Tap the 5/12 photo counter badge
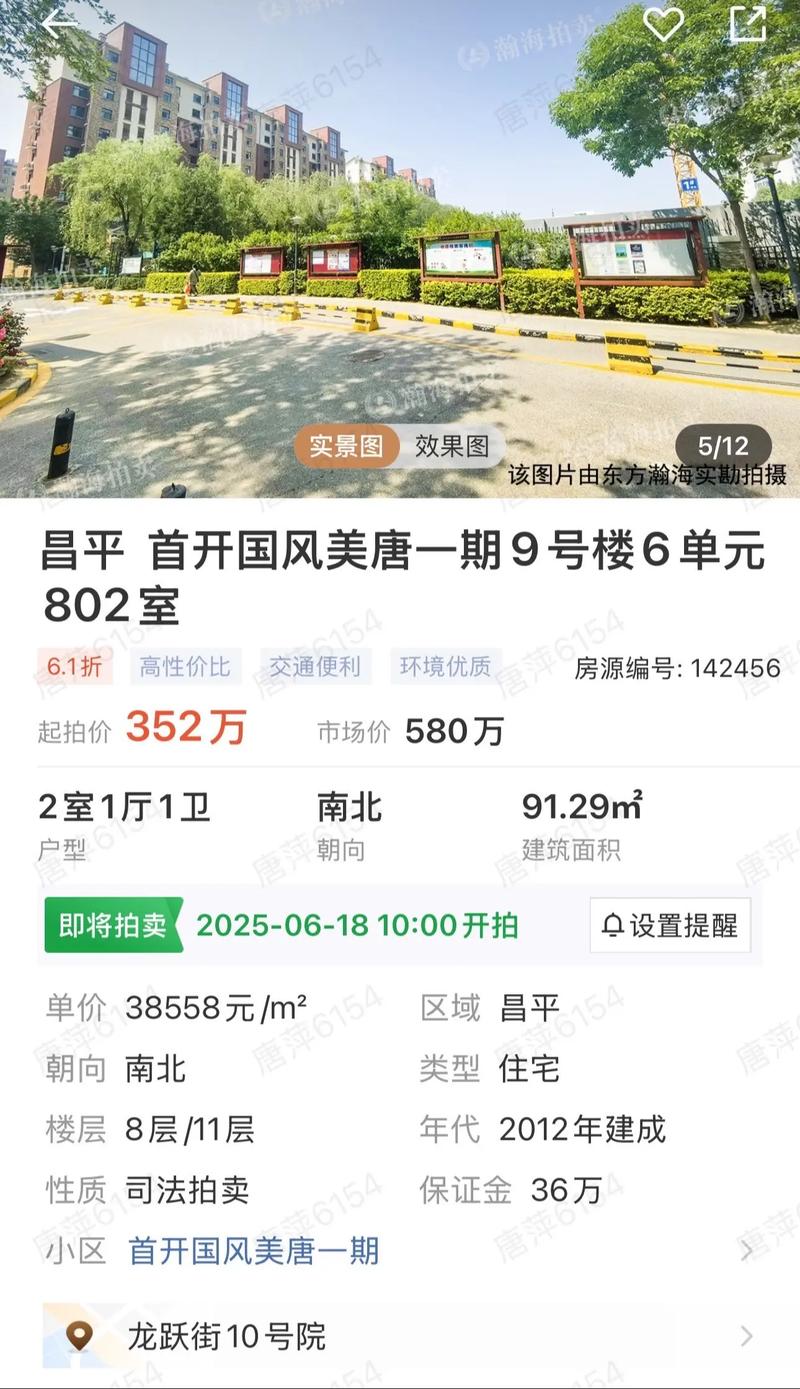The width and height of the screenshot is (800, 1389). click(723, 443)
